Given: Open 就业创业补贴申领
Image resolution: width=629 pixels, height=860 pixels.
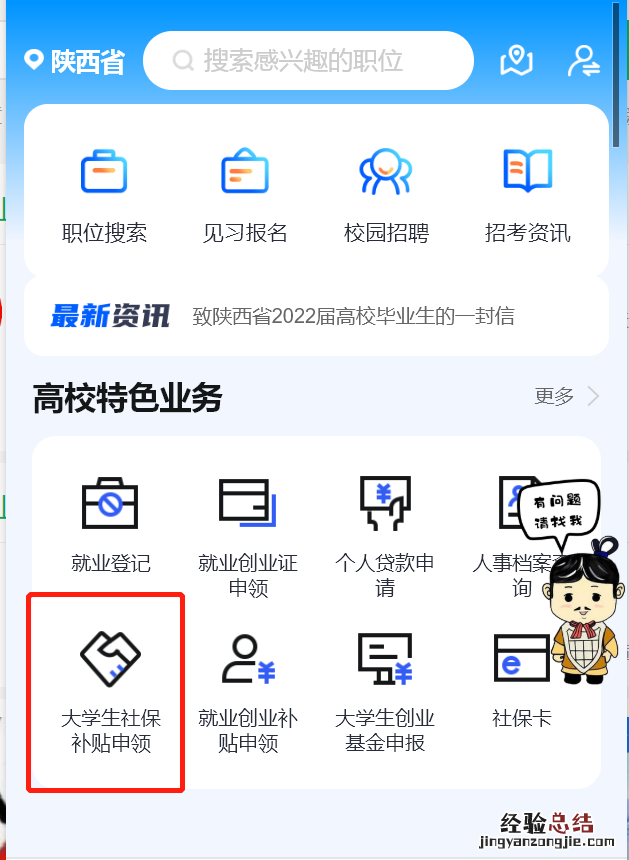Looking at the screenshot, I should (247, 692).
